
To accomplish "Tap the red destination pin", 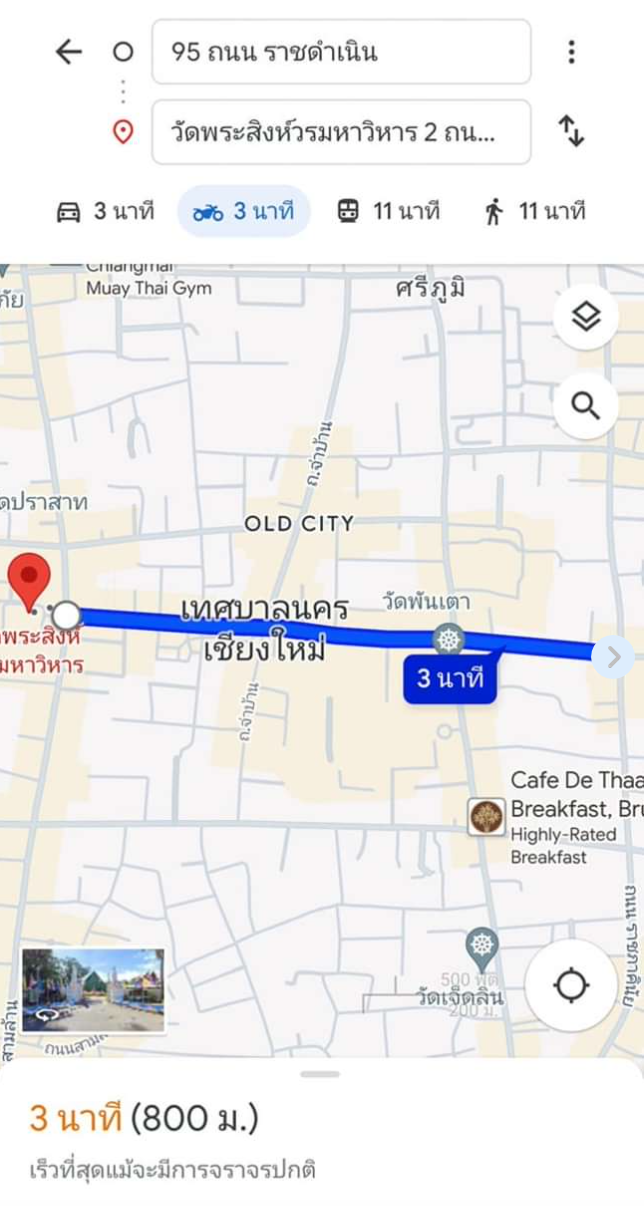I will 29,580.
